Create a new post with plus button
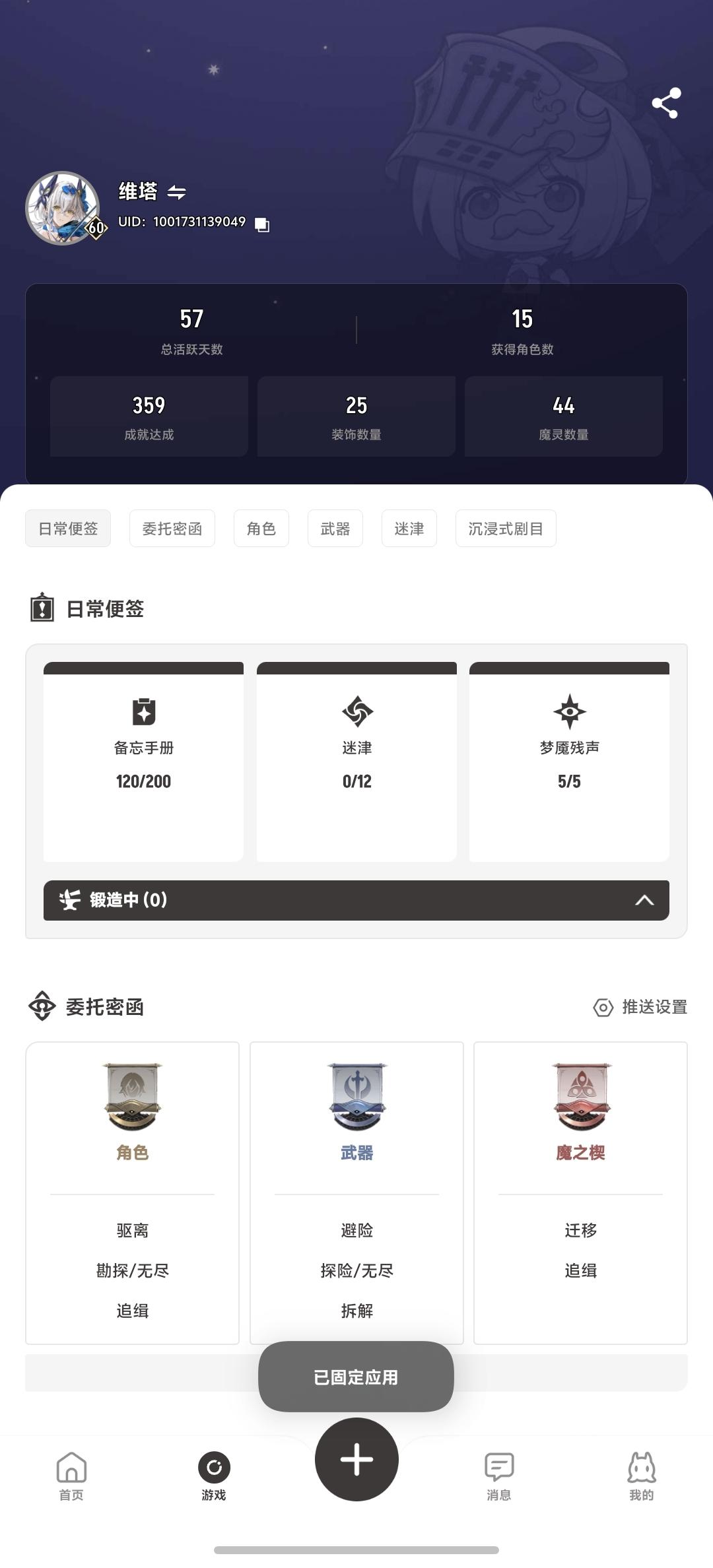 point(356,1458)
